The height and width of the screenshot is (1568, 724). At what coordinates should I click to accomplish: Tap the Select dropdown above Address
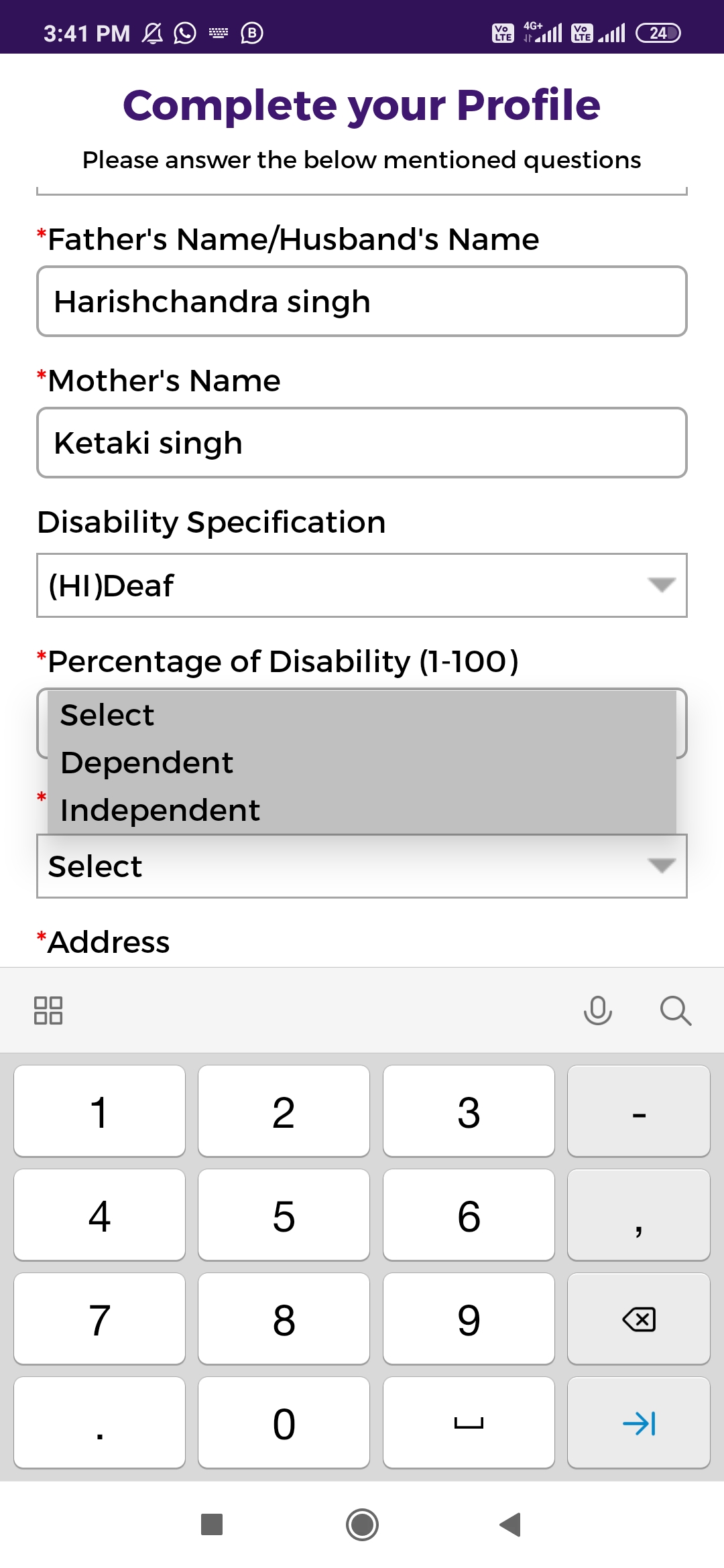(x=362, y=866)
